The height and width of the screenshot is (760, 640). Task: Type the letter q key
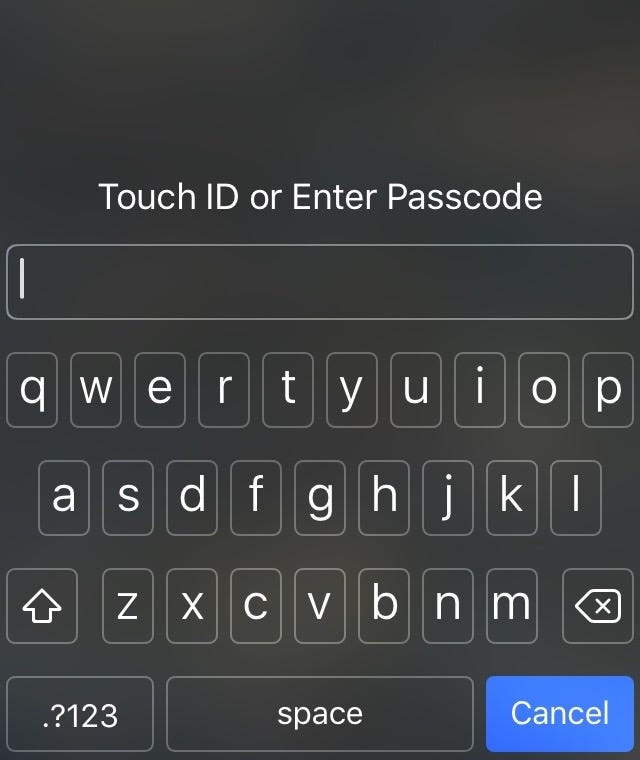32,389
